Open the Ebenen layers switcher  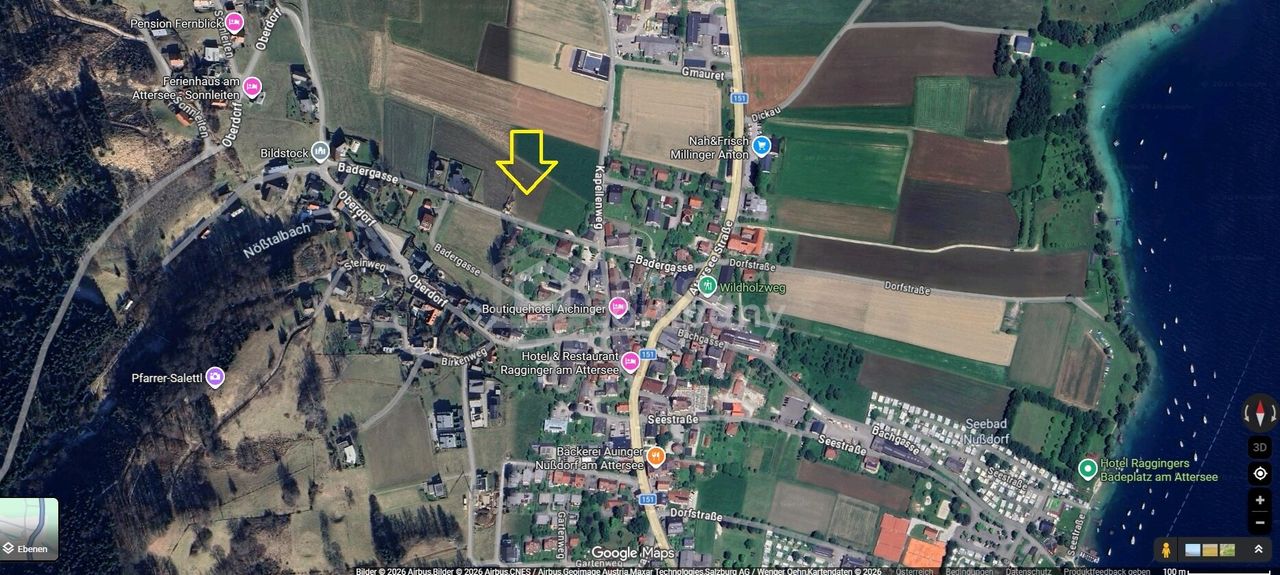point(29,529)
